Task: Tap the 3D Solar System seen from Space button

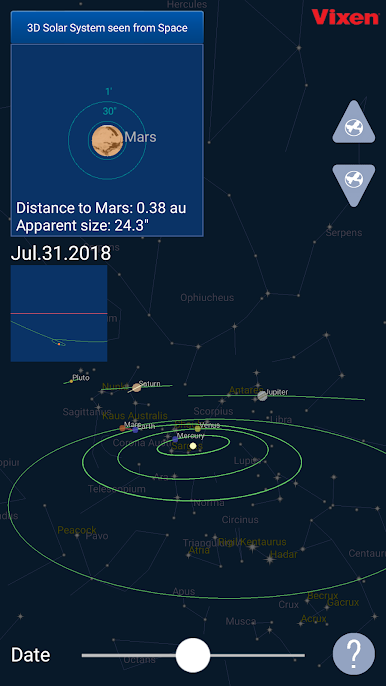Action: (107, 28)
